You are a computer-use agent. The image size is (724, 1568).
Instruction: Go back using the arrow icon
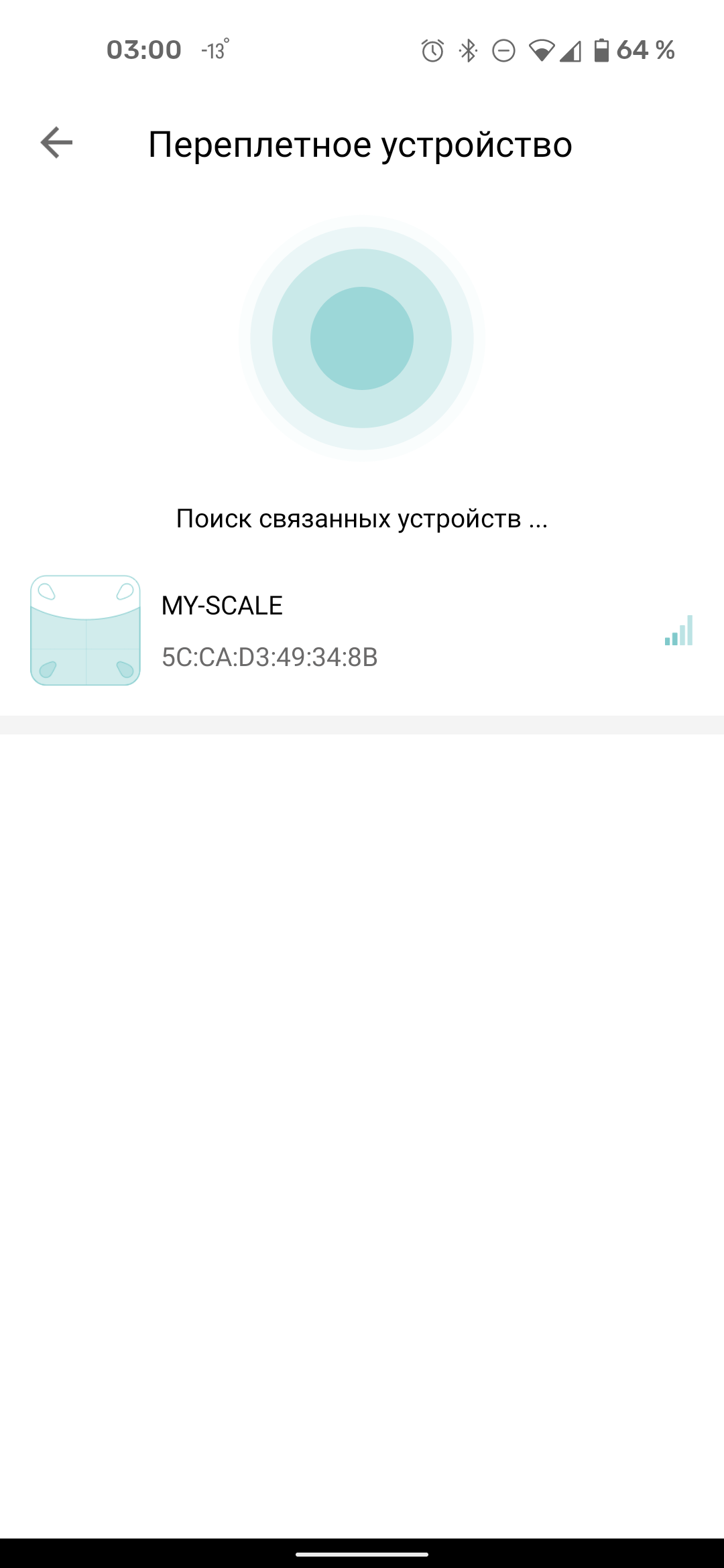click(x=56, y=143)
